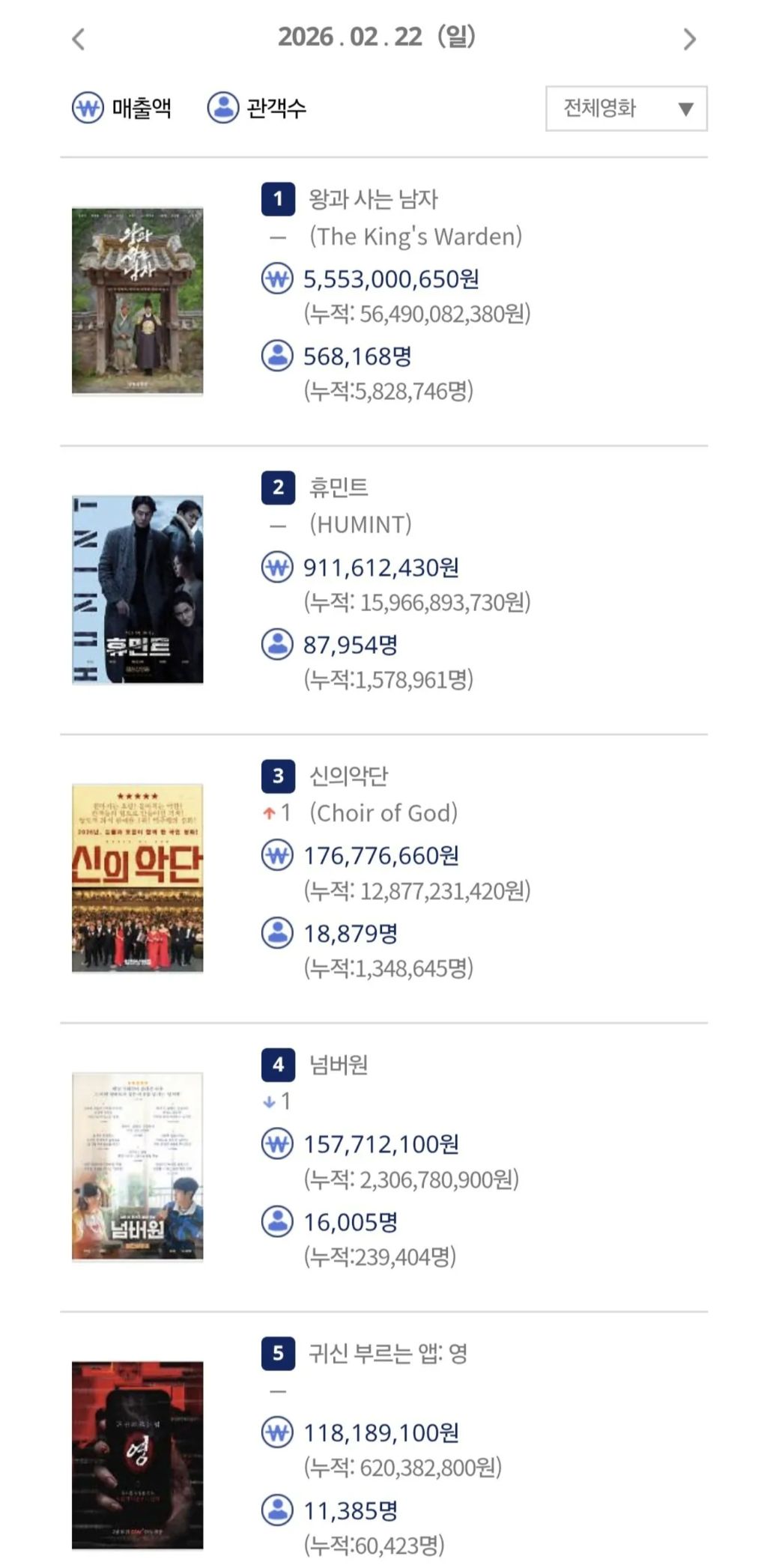This screenshot has height=1568, width=767.
Task: Select the date heading 2026.02.22 (일)
Action: [x=383, y=39]
